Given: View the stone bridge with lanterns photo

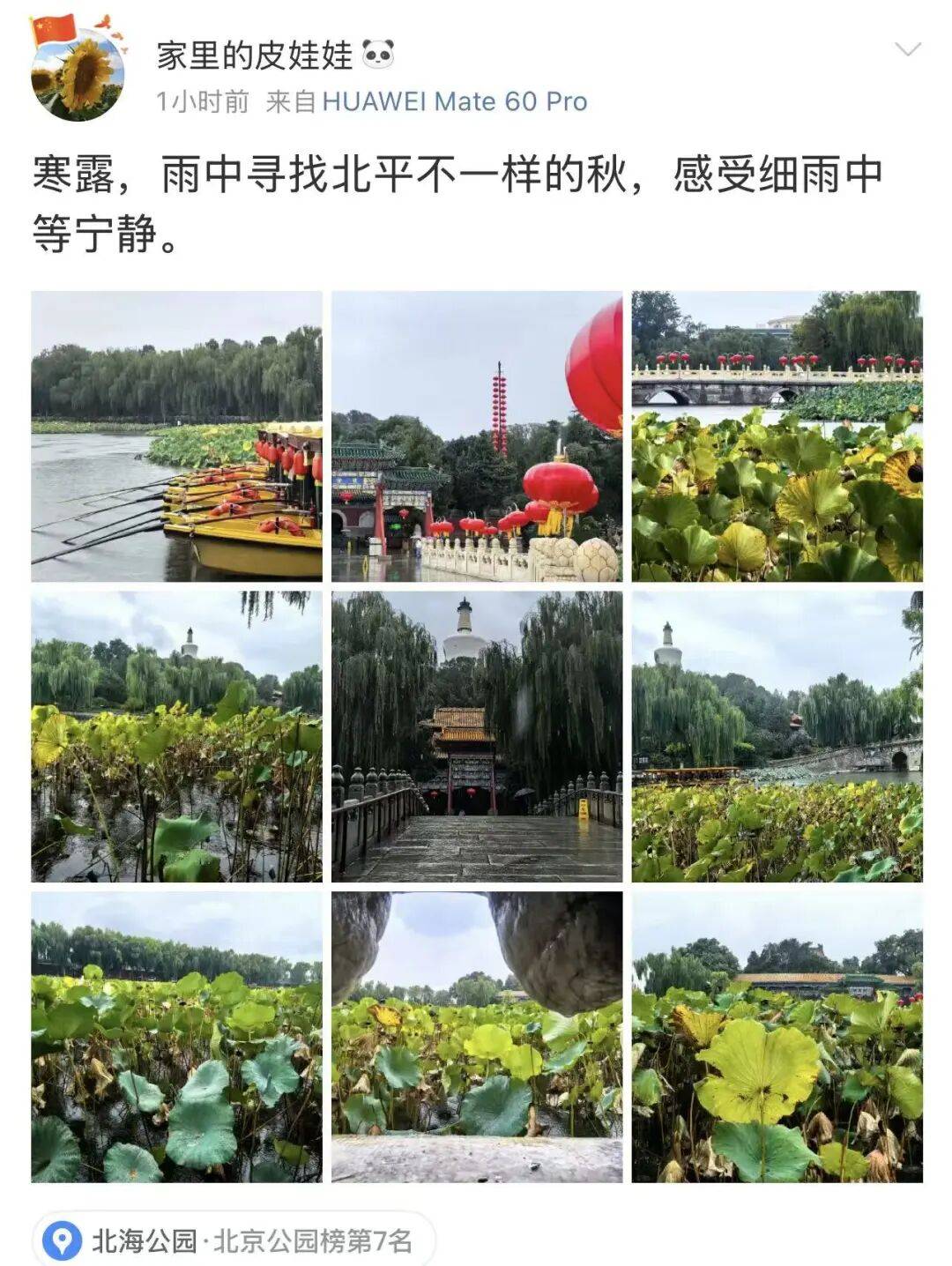Looking at the screenshot, I should [x=777, y=436].
